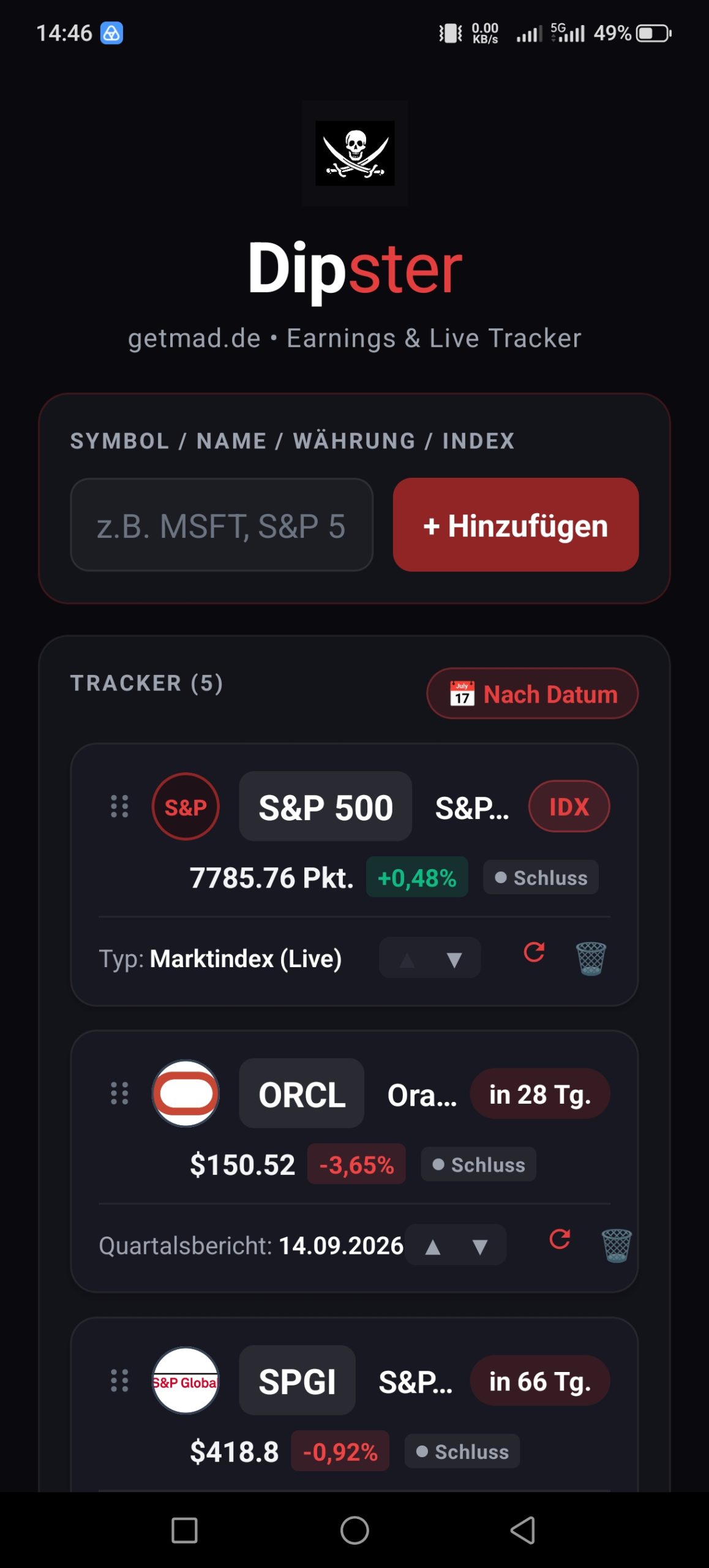This screenshot has height=1568, width=709.
Task: Sort the tracker with Nach Datum
Action: coord(532,693)
